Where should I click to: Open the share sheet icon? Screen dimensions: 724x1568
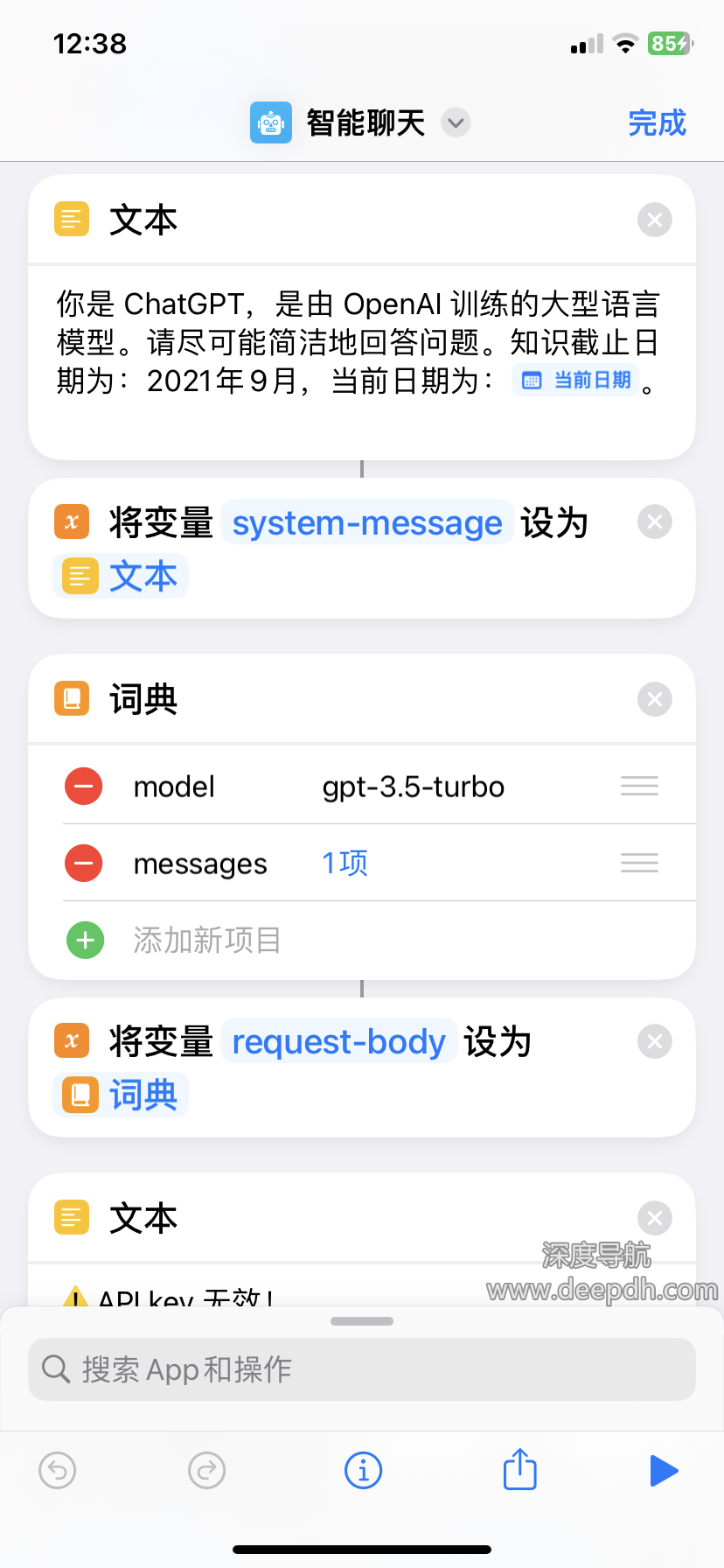[x=519, y=1470]
